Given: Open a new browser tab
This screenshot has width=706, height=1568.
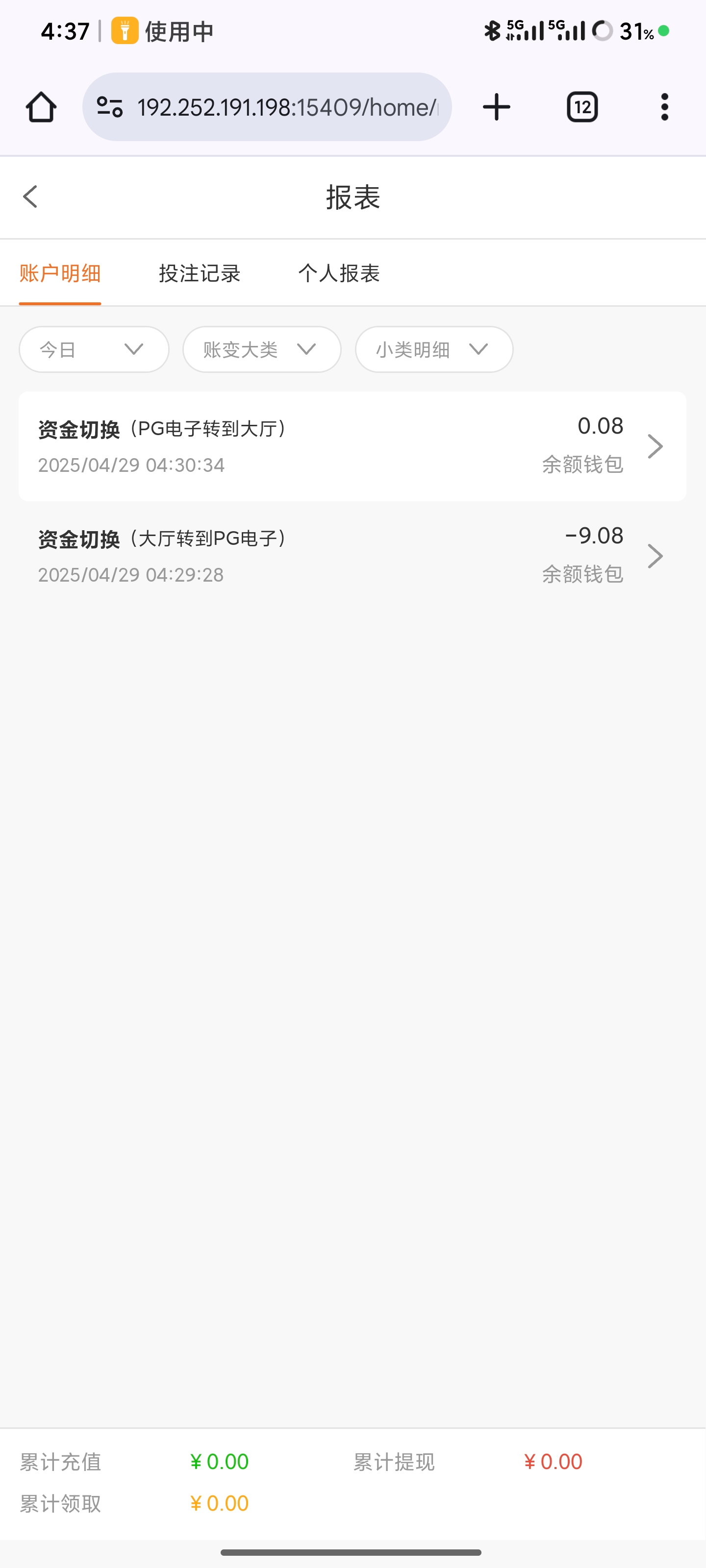Looking at the screenshot, I should point(497,107).
